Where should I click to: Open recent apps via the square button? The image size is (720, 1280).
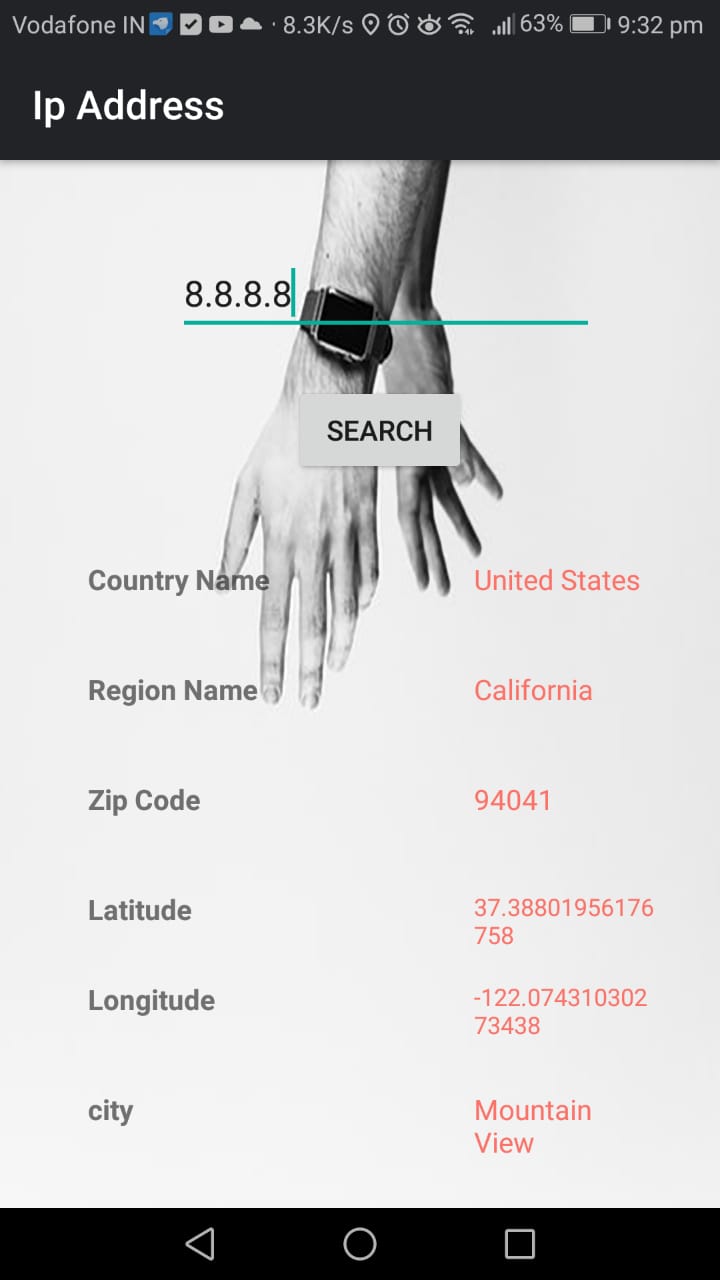click(x=520, y=1244)
